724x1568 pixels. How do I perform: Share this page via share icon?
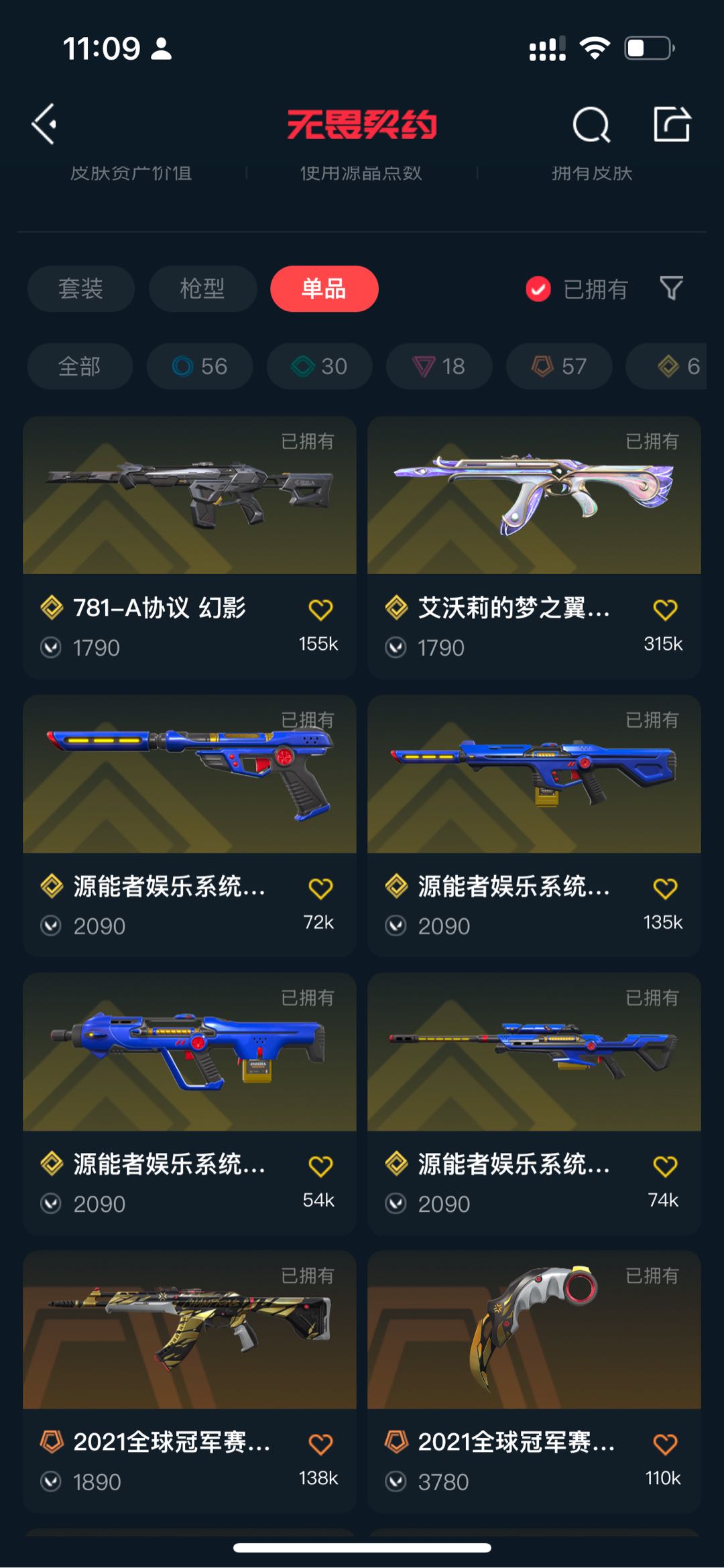[x=672, y=125]
